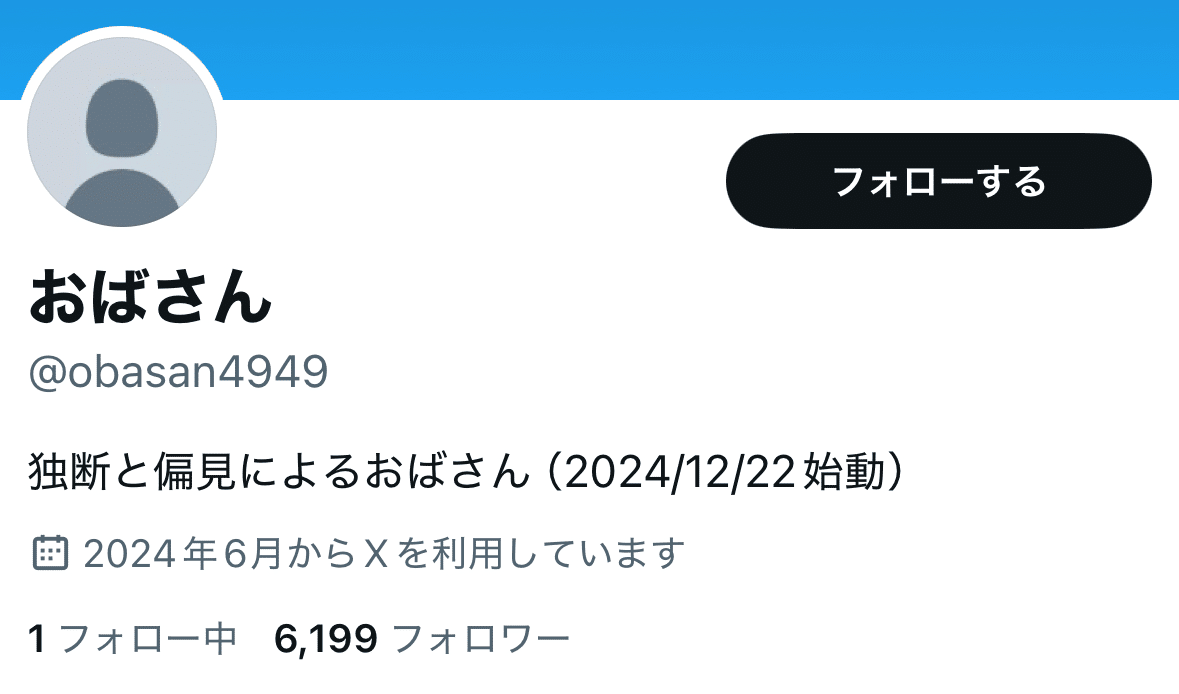Tap the フォローする button
Screen dimensions: 1179x694
point(938,181)
